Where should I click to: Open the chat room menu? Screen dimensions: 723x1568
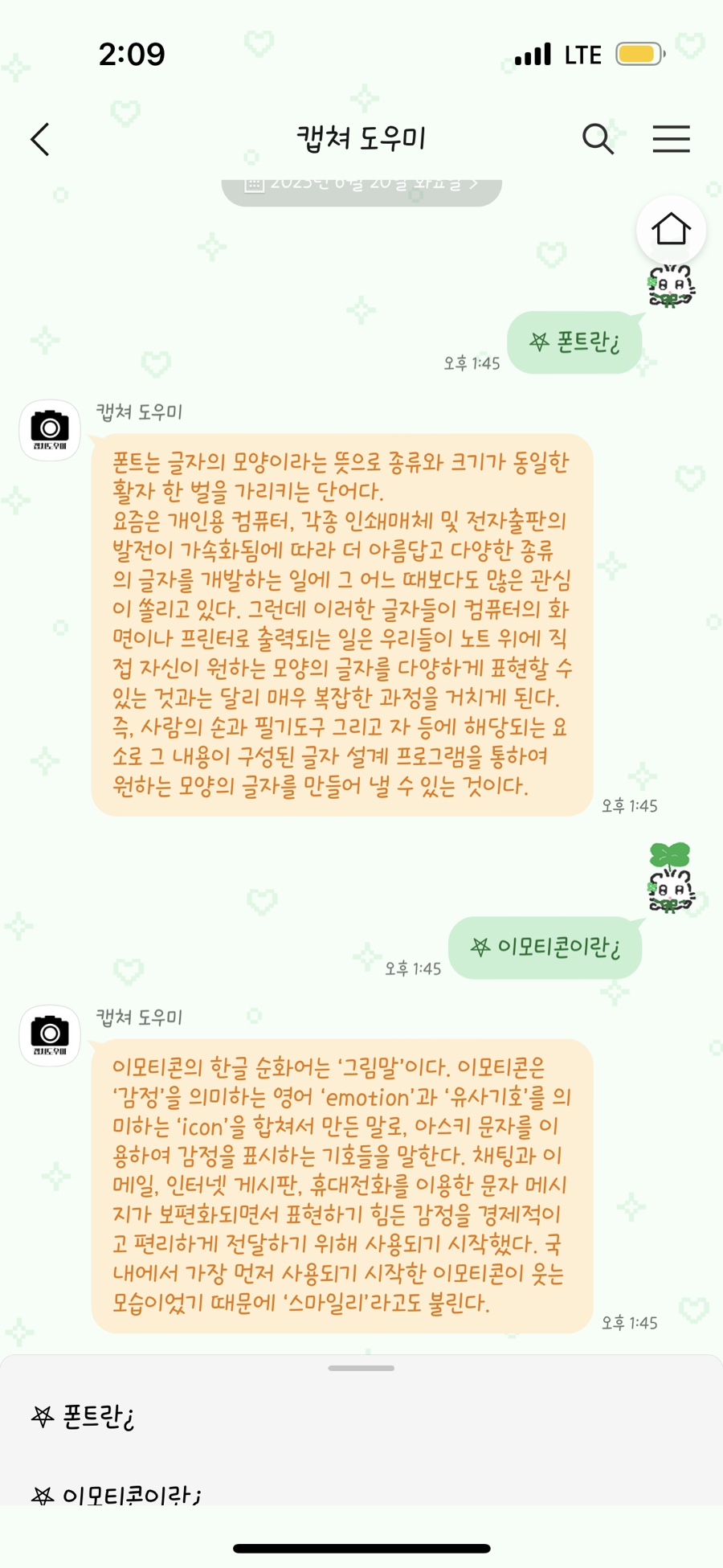671,139
